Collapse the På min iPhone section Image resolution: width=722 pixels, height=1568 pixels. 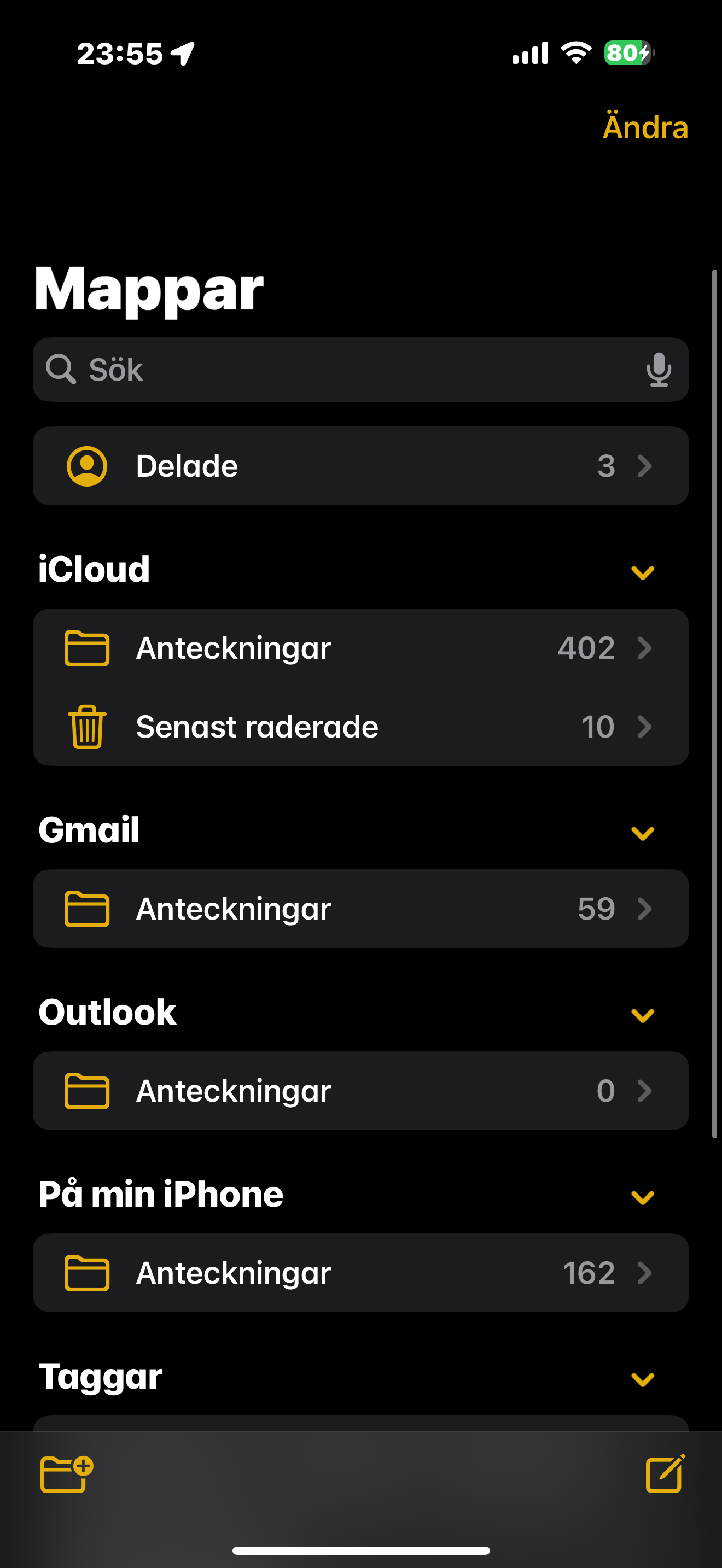point(642,1197)
